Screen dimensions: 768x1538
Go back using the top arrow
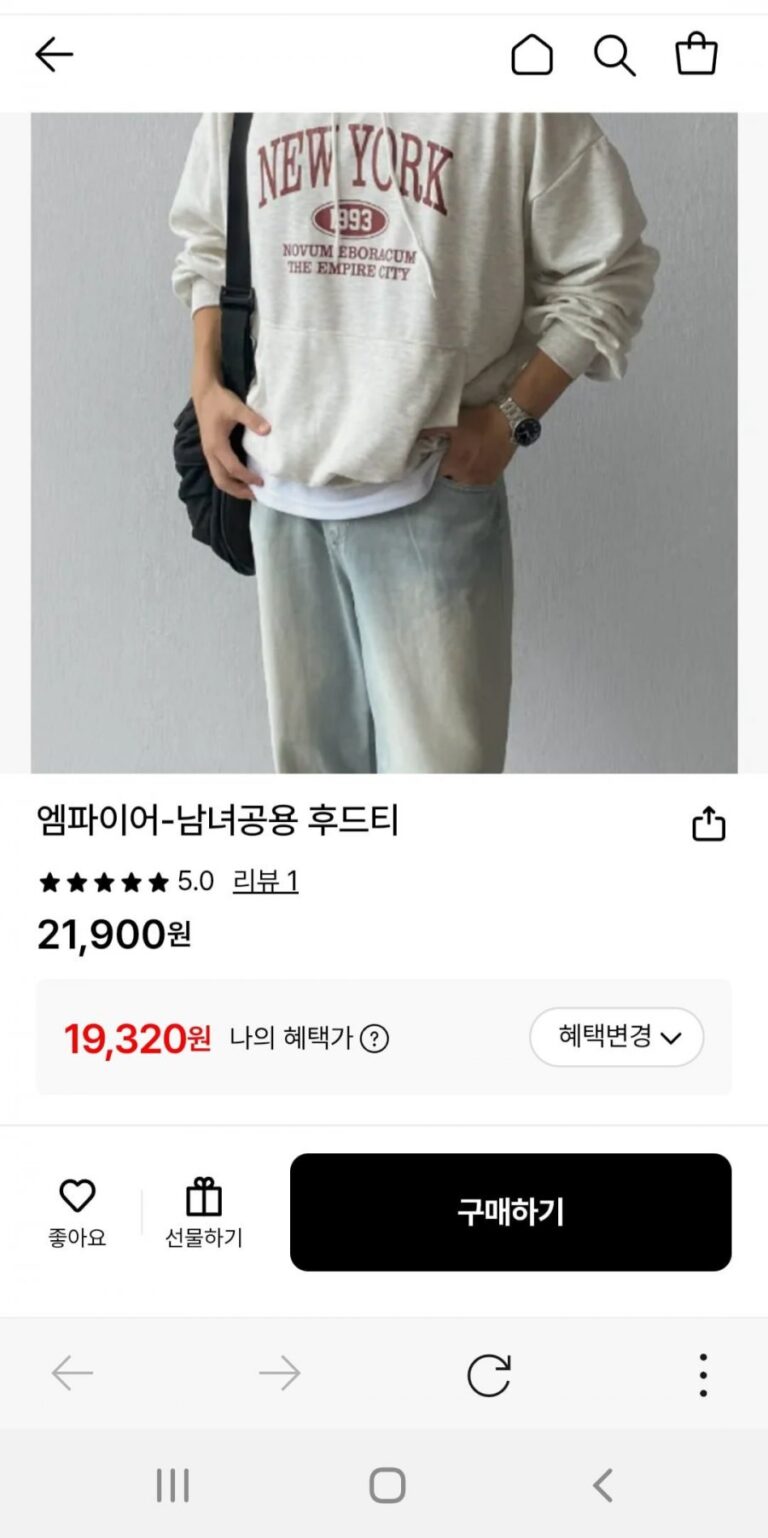coord(54,55)
